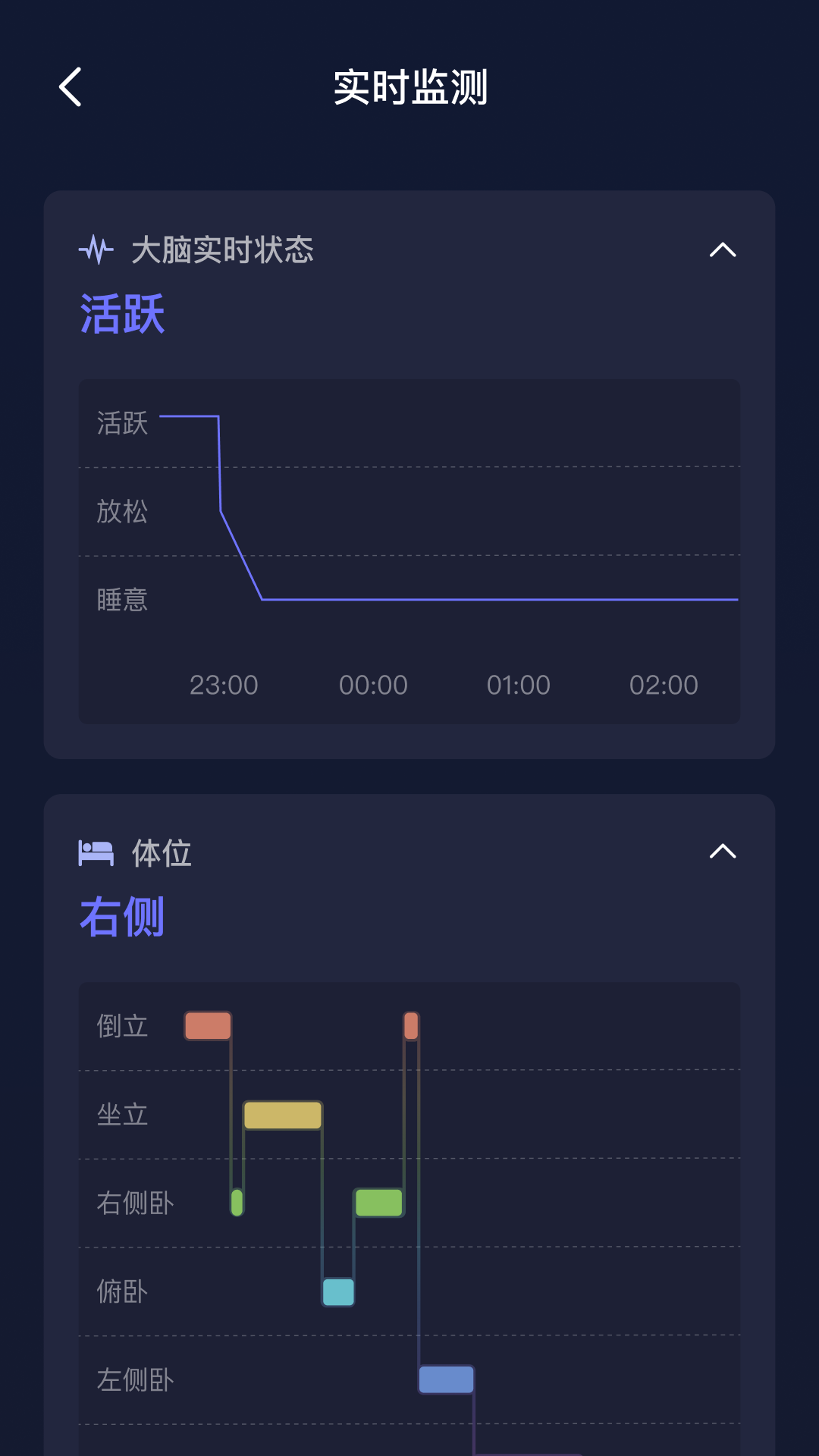Select the blue 左侧卧 segment
The width and height of the screenshot is (819, 1456).
[446, 1380]
